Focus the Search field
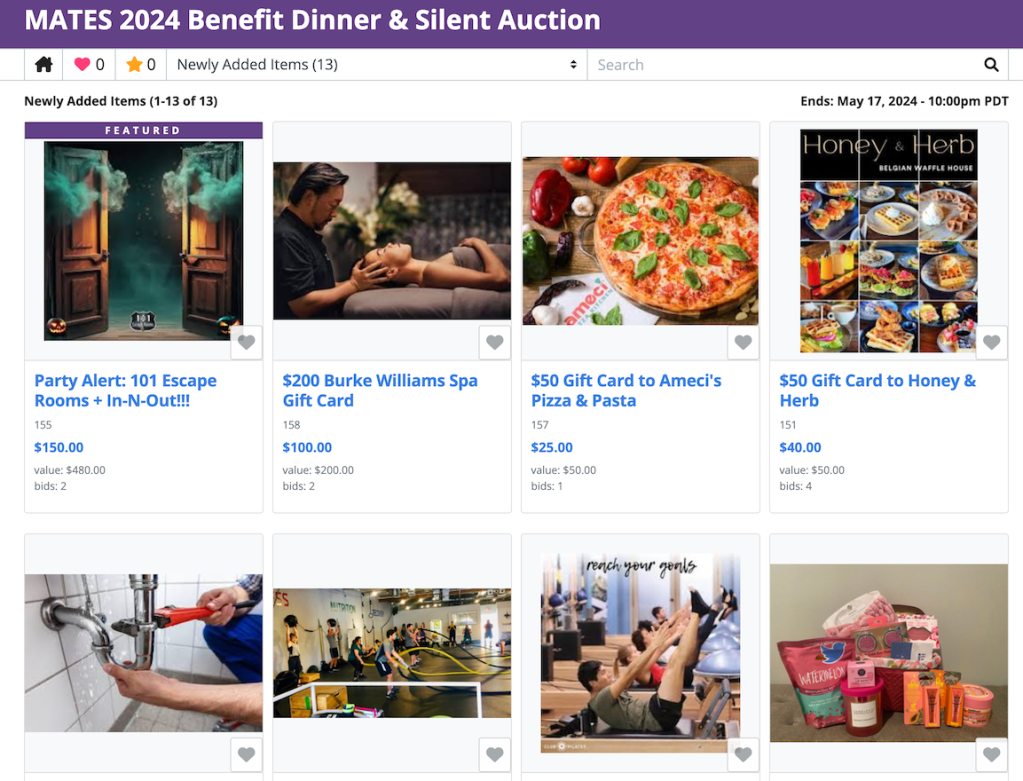This screenshot has height=781, width=1023. coord(780,65)
